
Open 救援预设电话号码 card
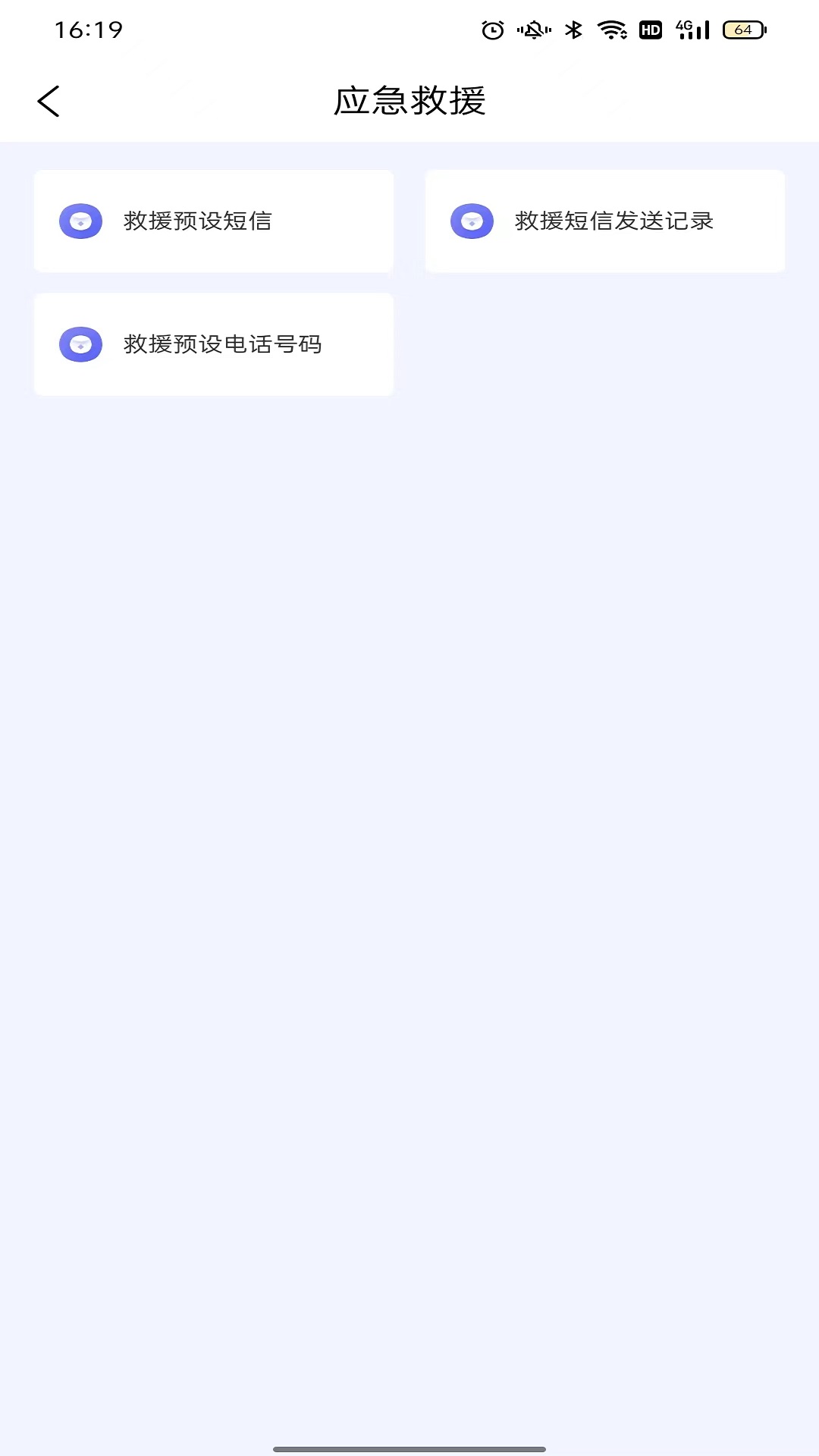[x=214, y=344]
